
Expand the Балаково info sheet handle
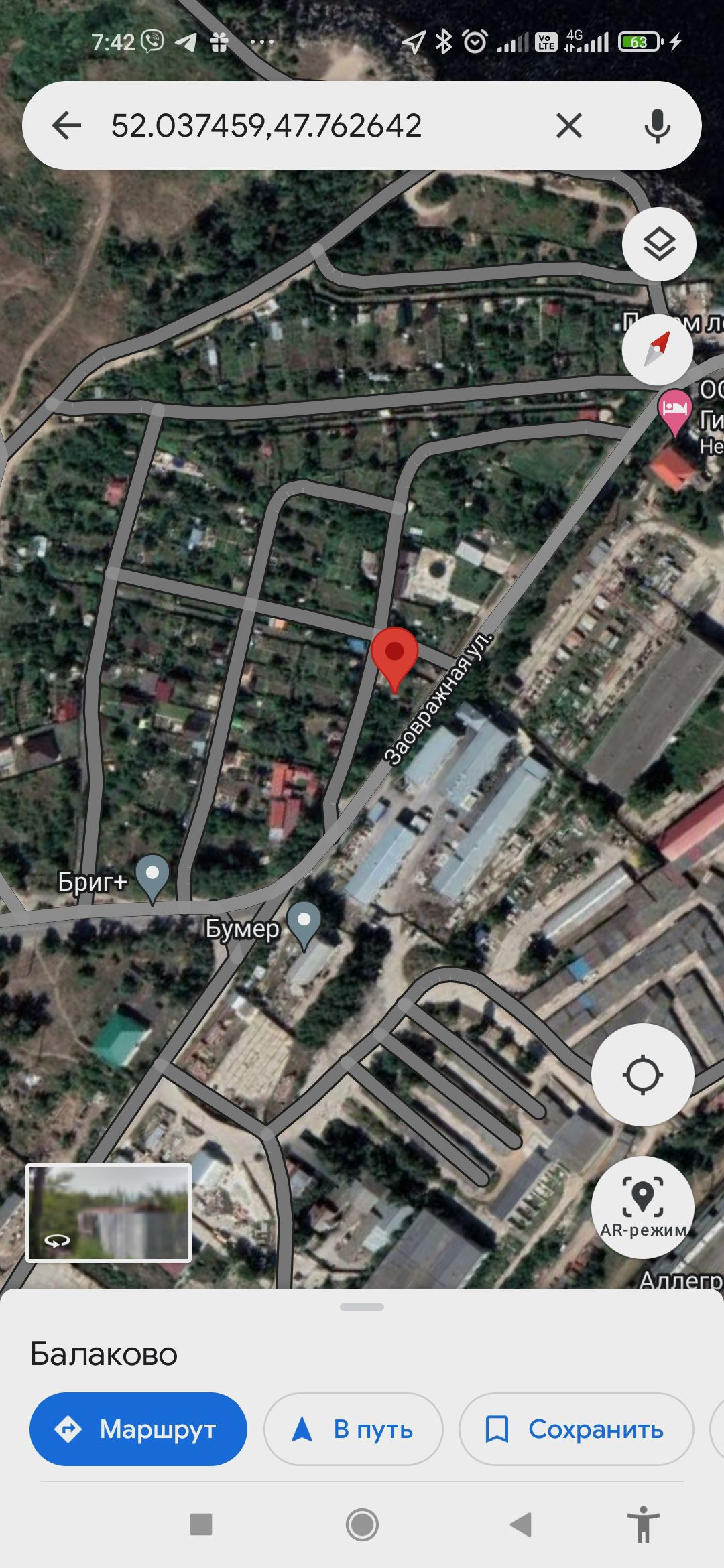(x=362, y=1307)
